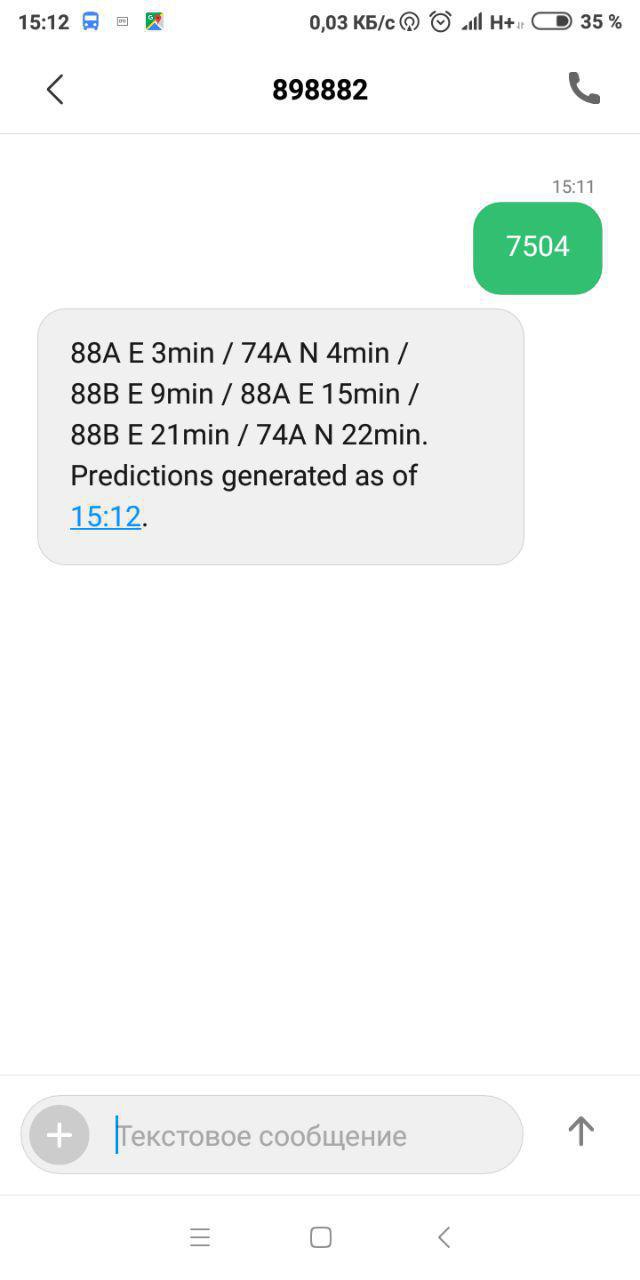Call the number 898882
The height and width of the screenshot is (1280, 640).
pyautogui.click(x=584, y=89)
